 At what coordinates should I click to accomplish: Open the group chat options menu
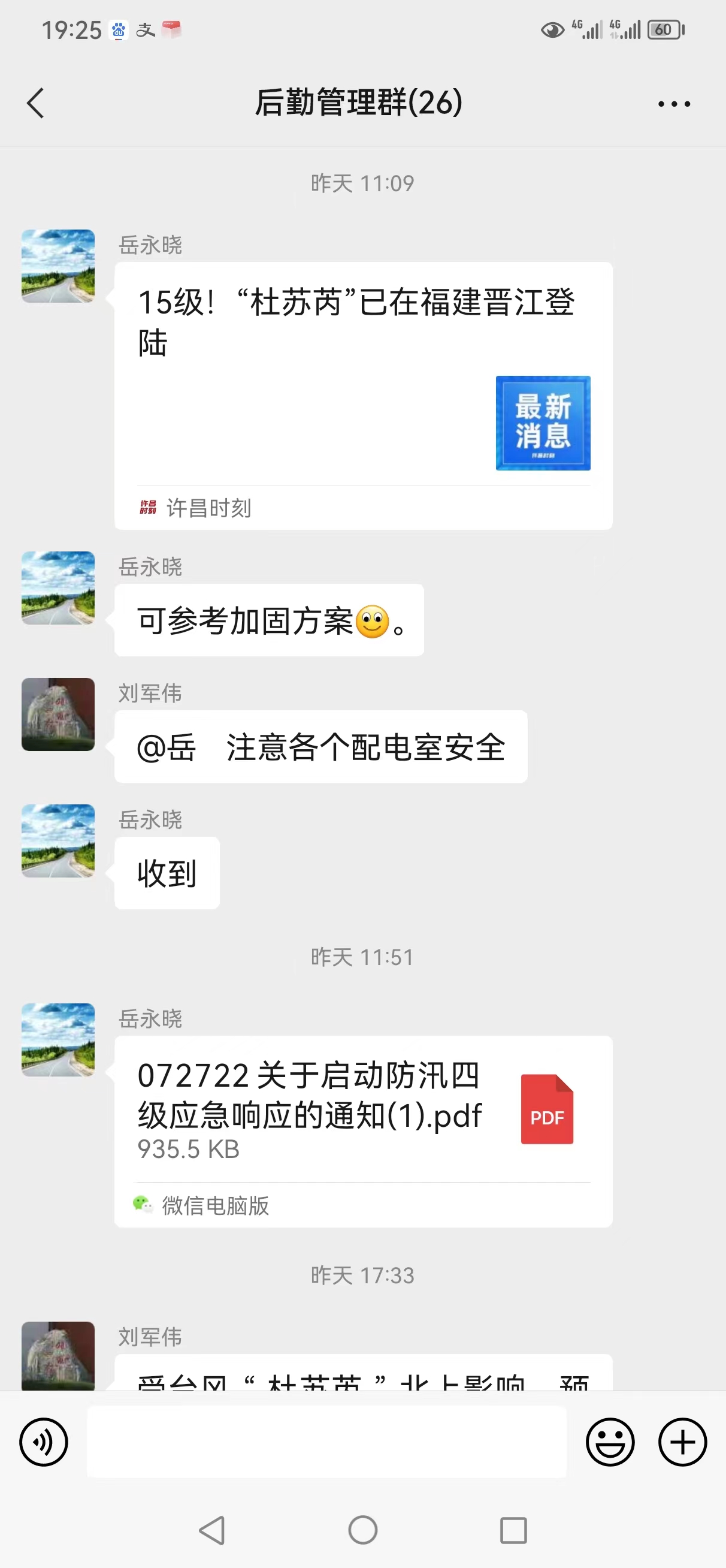[x=674, y=104]
